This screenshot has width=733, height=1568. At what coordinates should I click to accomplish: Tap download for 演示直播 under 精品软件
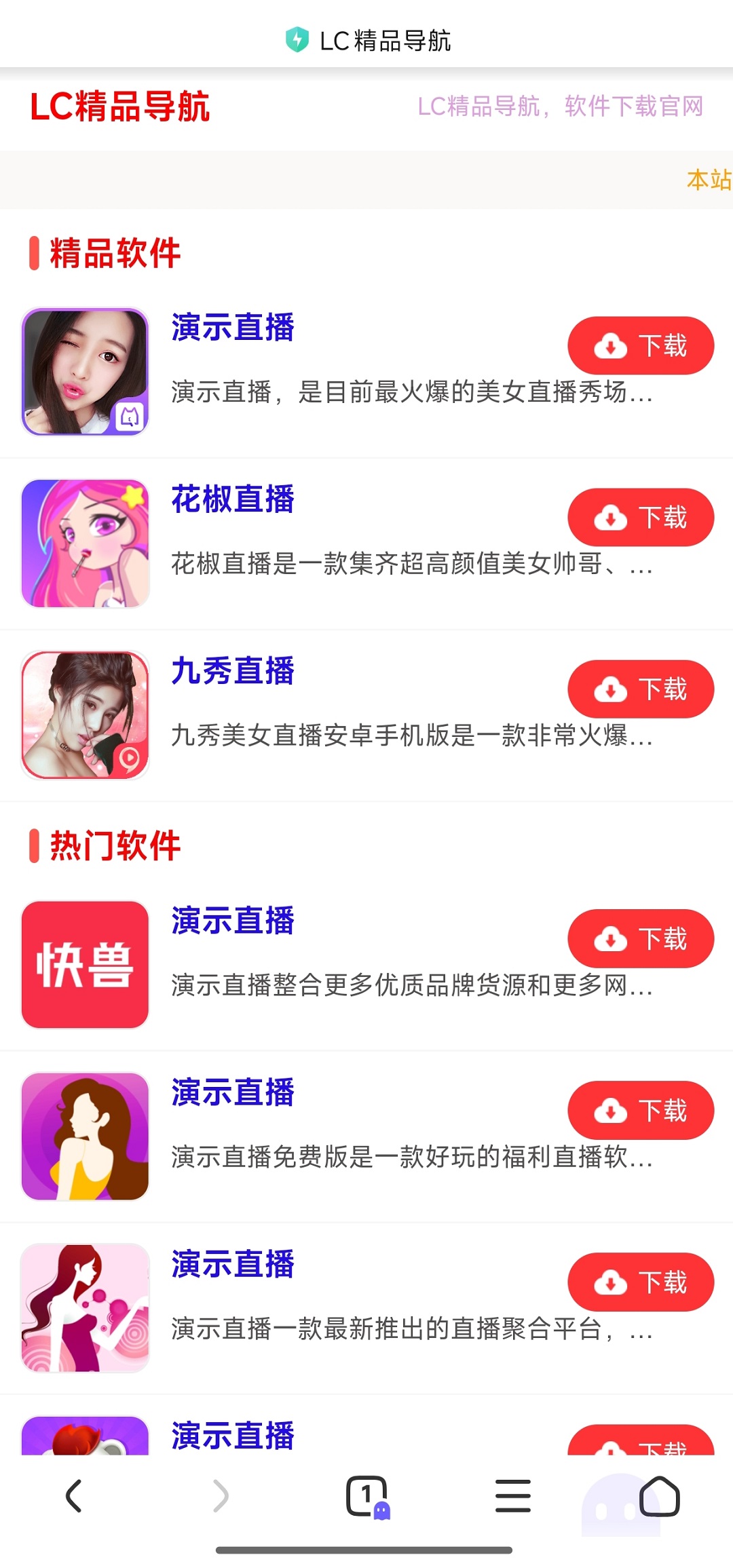(640, 346)
